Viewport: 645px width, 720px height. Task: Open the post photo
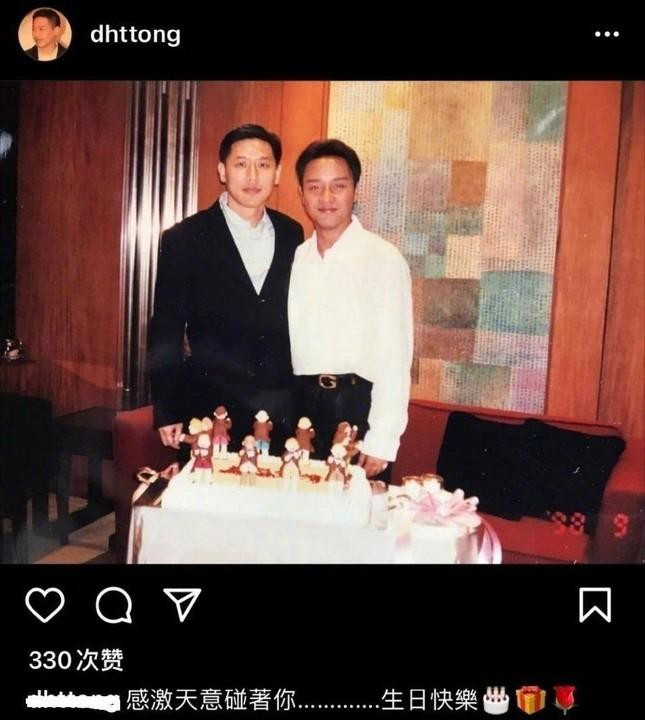point(322,322)
